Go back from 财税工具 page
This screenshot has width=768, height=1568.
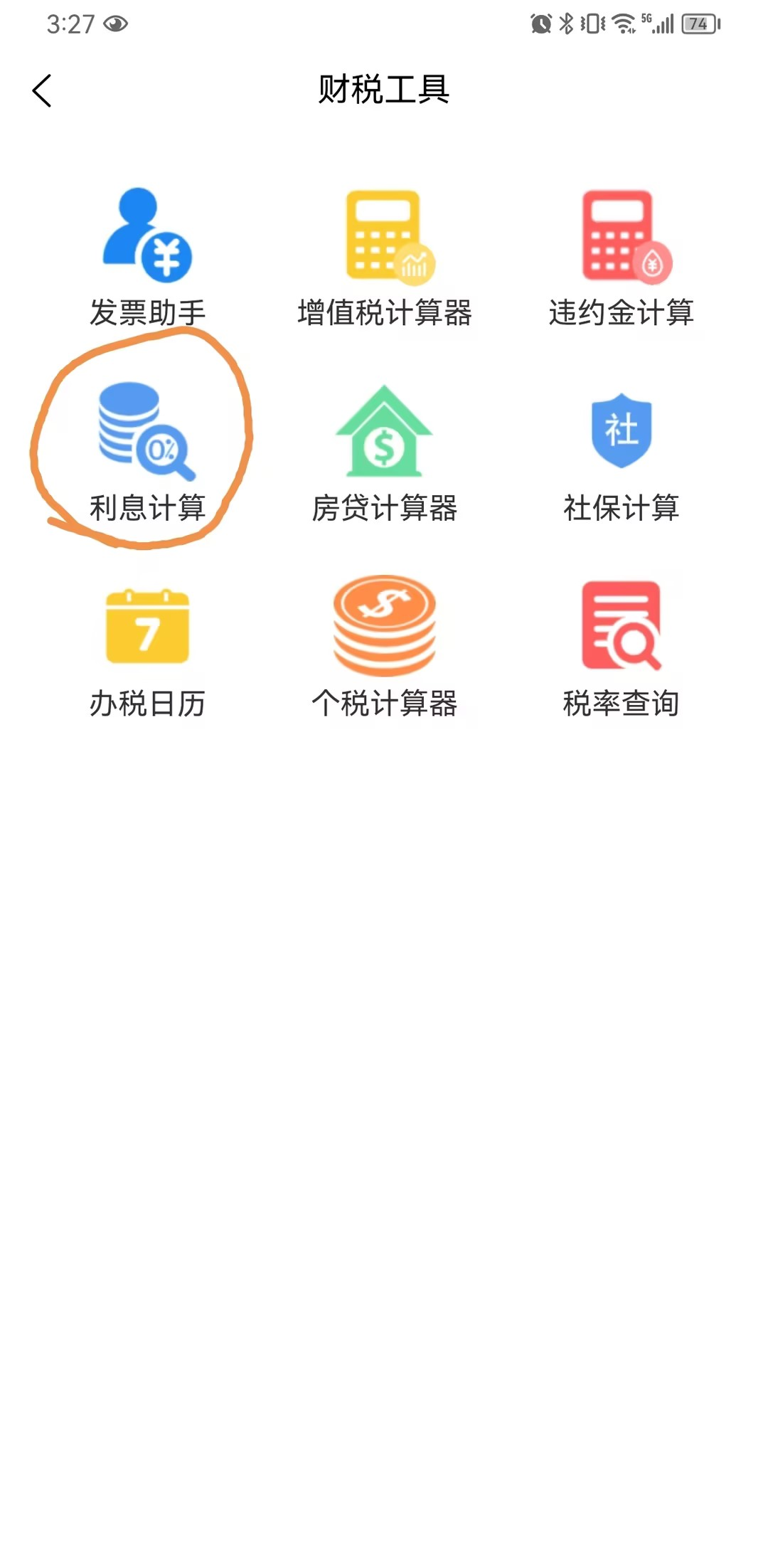(x=42, y=91)
